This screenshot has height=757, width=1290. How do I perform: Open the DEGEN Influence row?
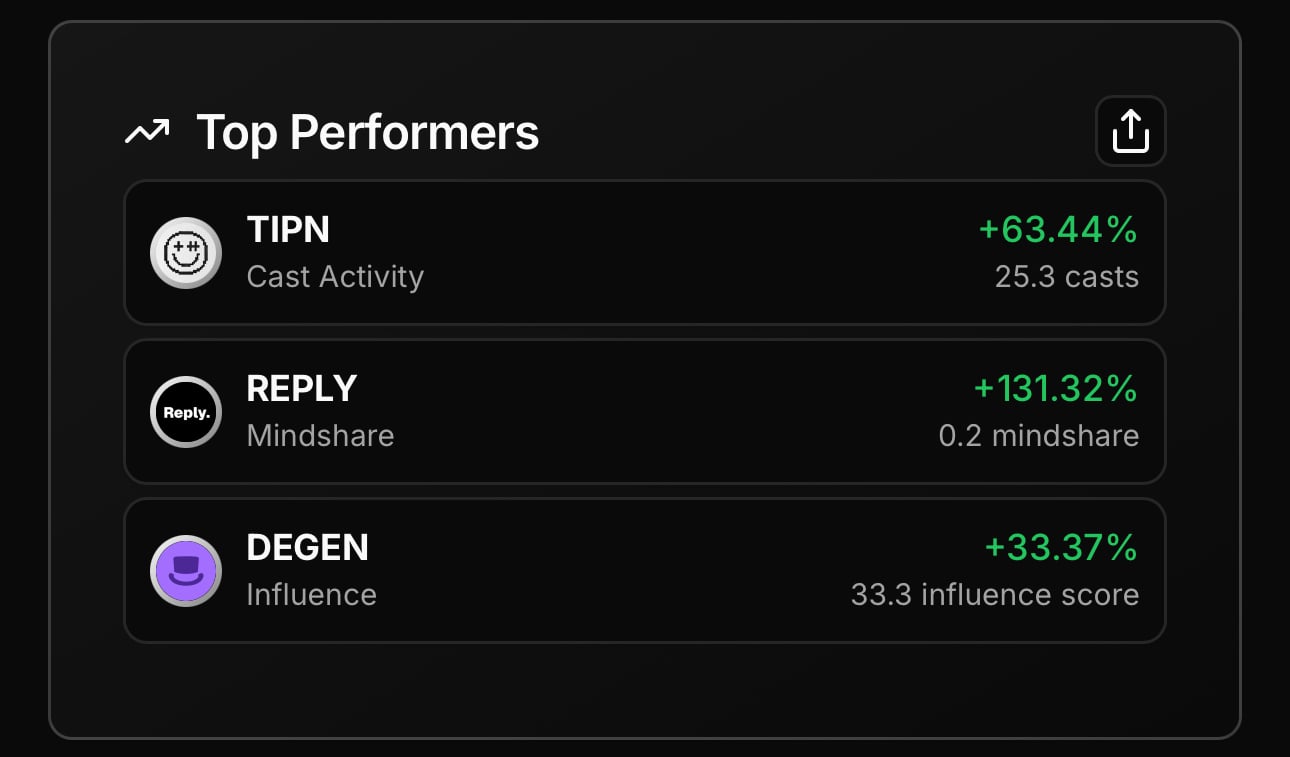pyautogui.click(x=644, y=570)
